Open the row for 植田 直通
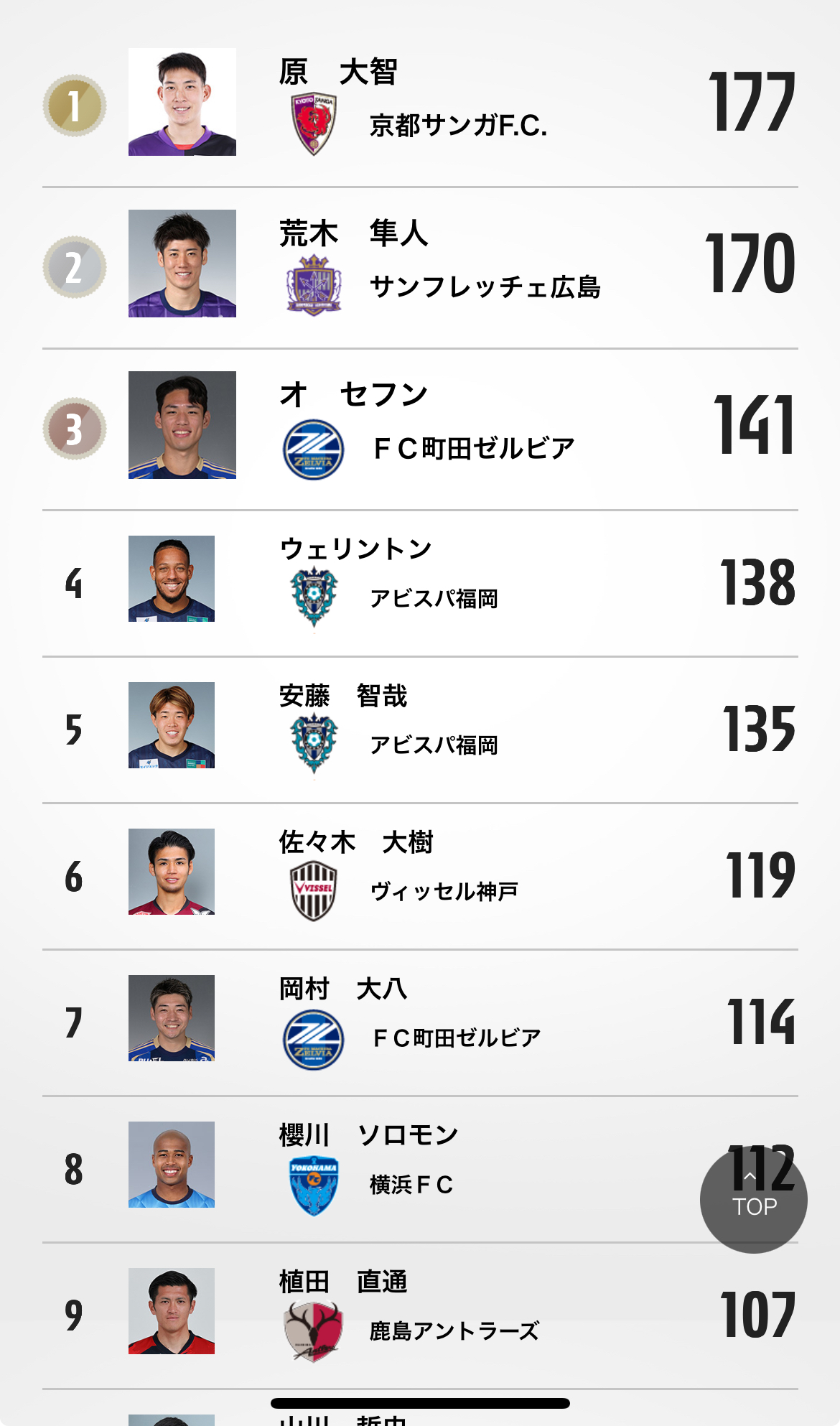This screenshot has height=1426, width=840. coord(420,1316)
